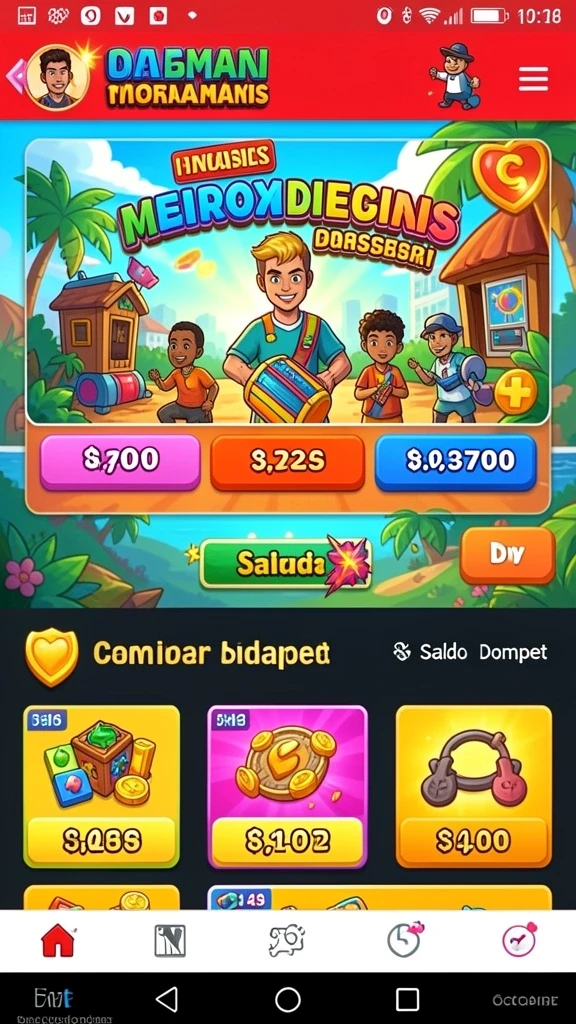The image size is (576, 1024).
Task: Open the Saldo Dompet link
Action: (470, 652)
